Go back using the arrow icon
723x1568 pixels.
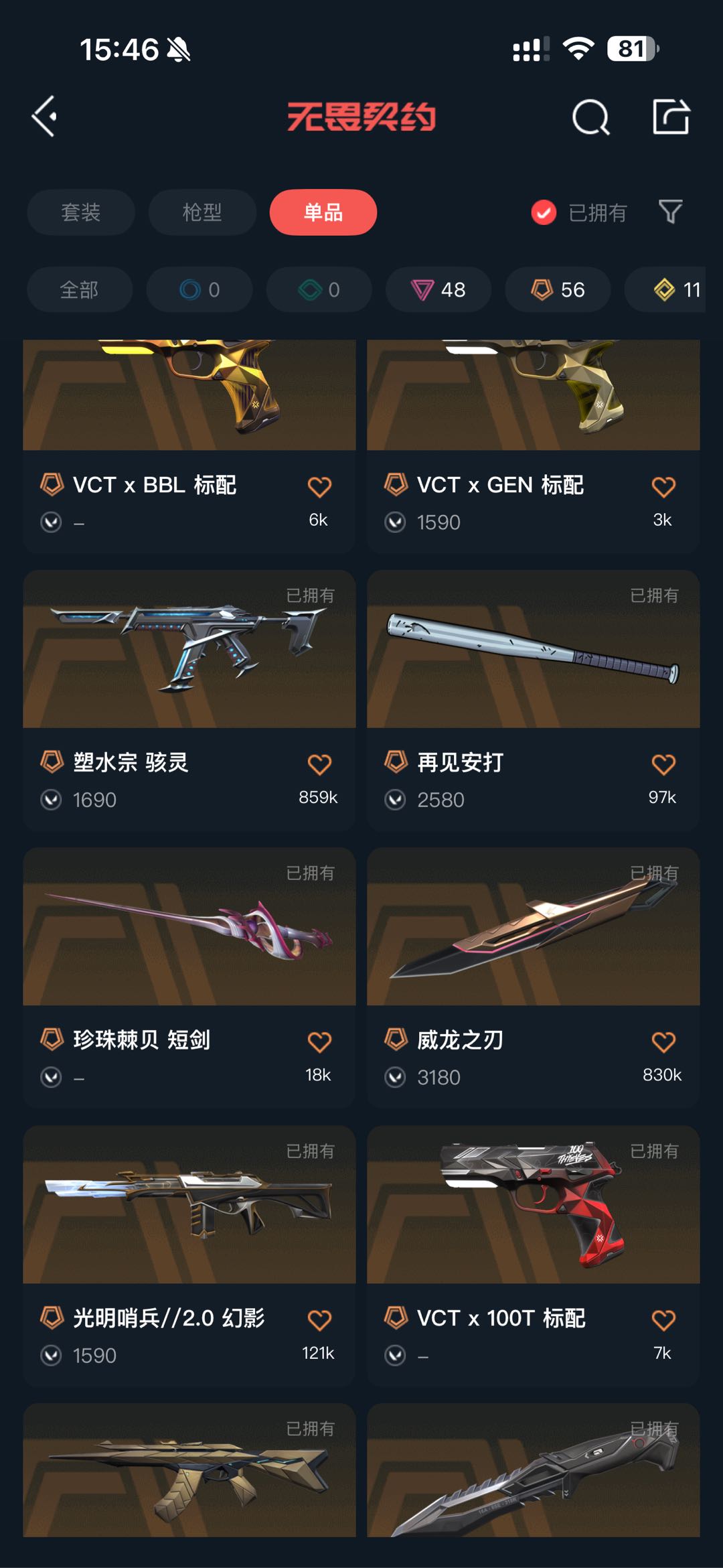(x=45, y=117)
